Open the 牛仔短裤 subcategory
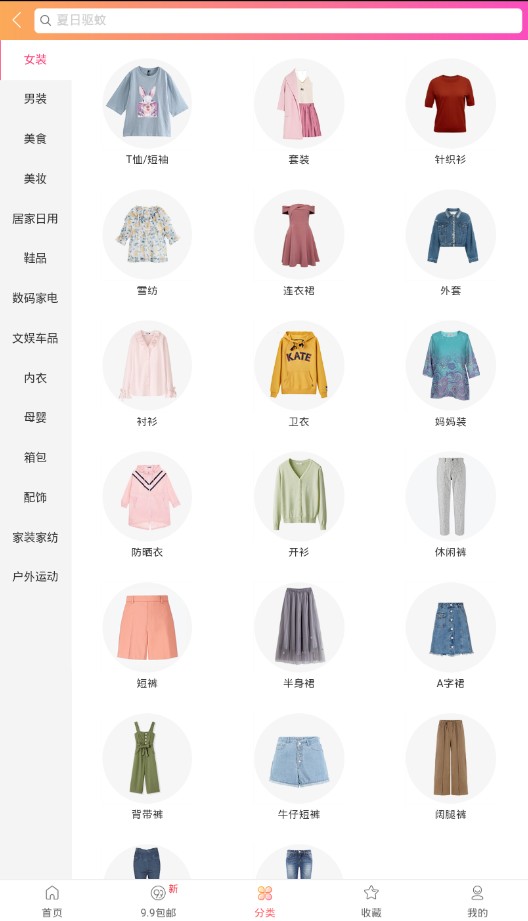 pyautogui.click(x=299, y=767)
